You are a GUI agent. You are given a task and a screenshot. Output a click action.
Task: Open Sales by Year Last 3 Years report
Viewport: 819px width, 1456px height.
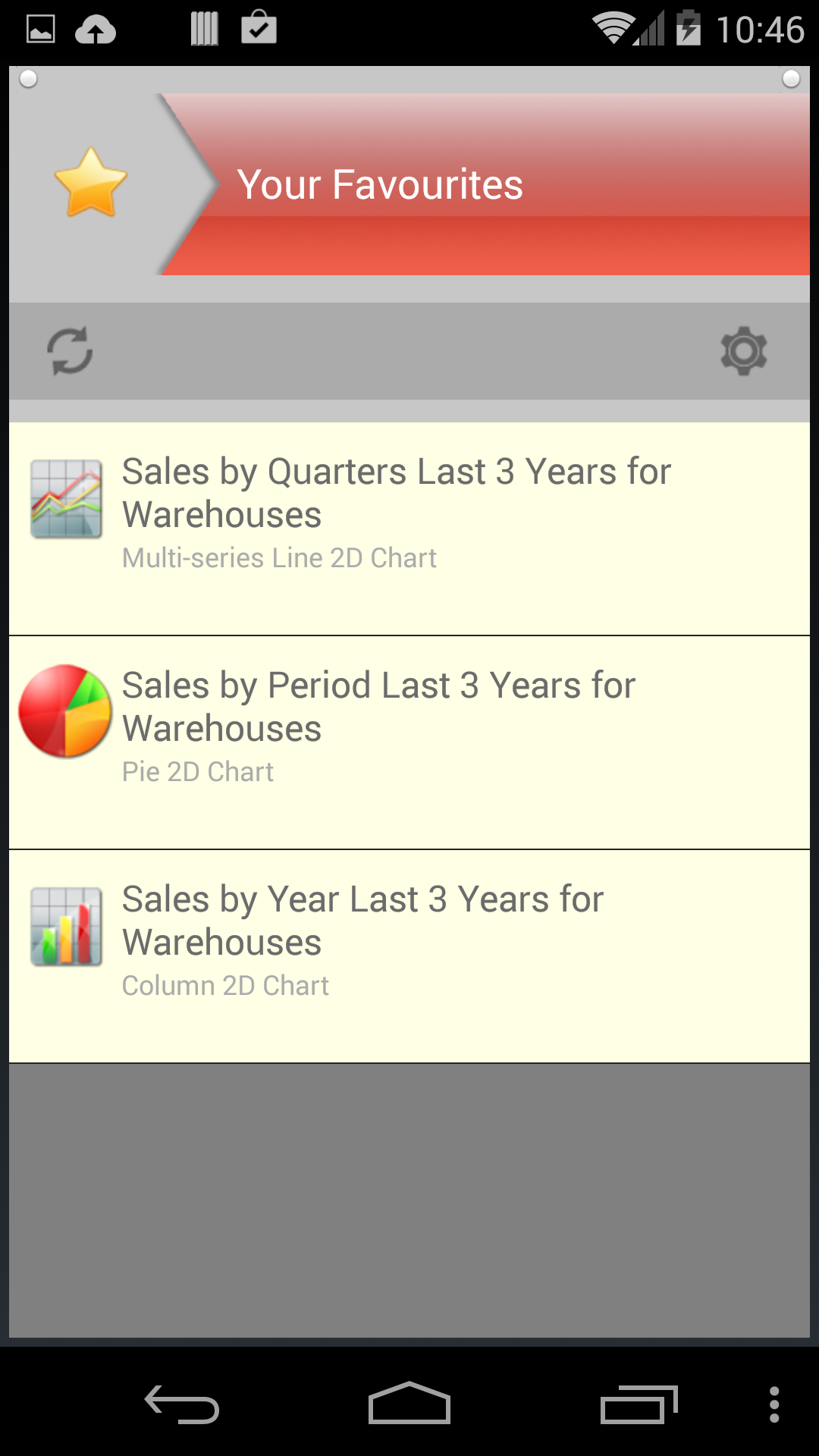click(409, 940)
